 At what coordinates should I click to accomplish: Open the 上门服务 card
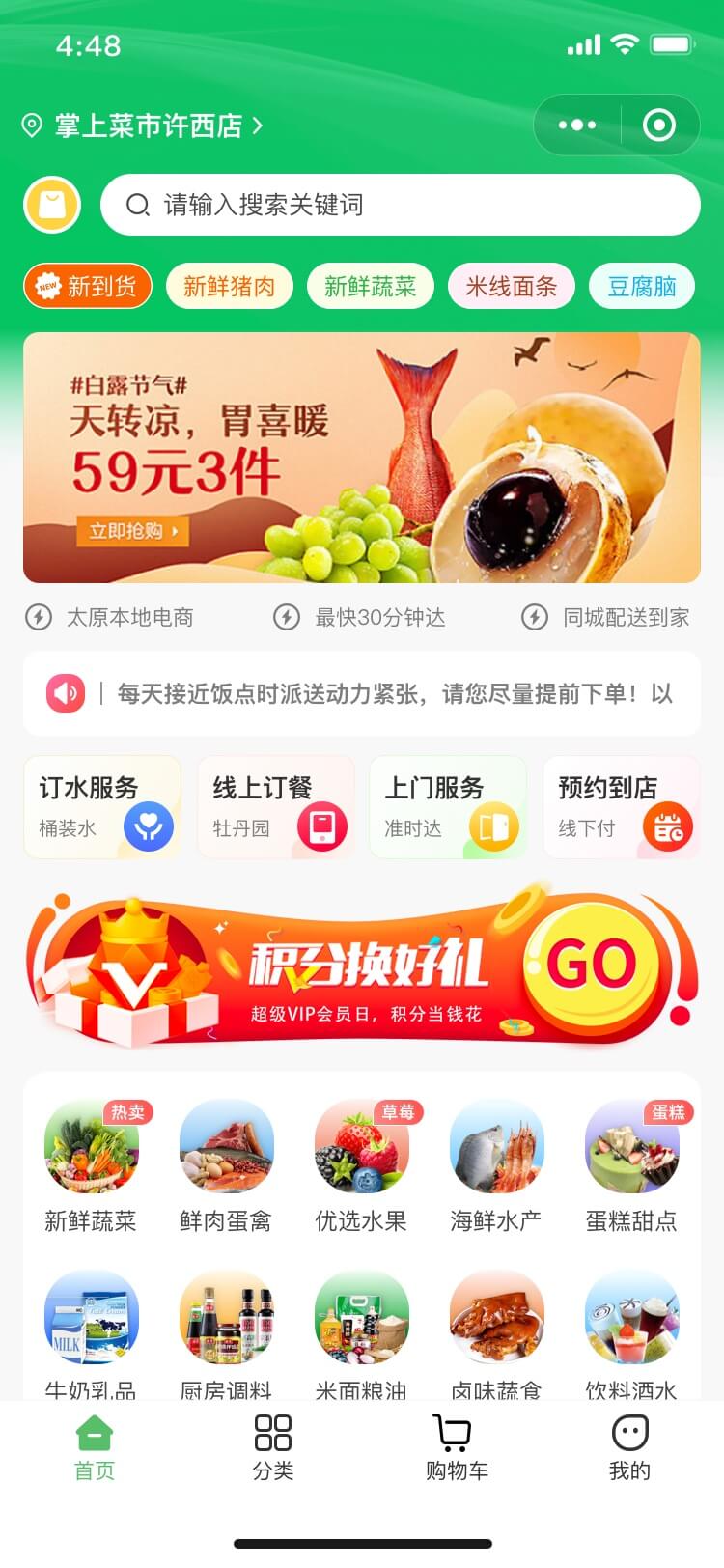tap(448, 807)
